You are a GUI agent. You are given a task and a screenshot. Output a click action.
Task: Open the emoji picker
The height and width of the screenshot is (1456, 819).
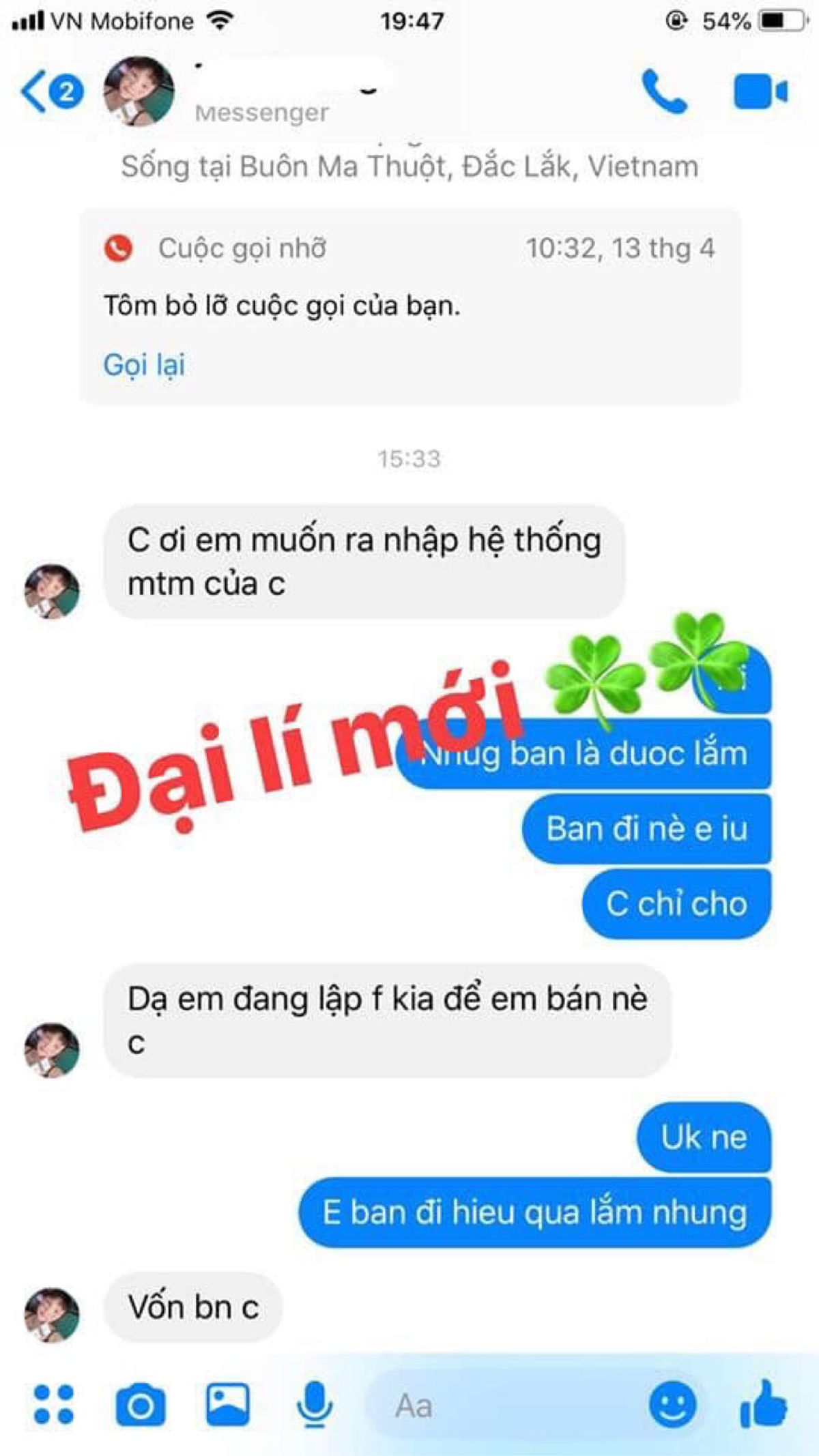click(672, 1405)
